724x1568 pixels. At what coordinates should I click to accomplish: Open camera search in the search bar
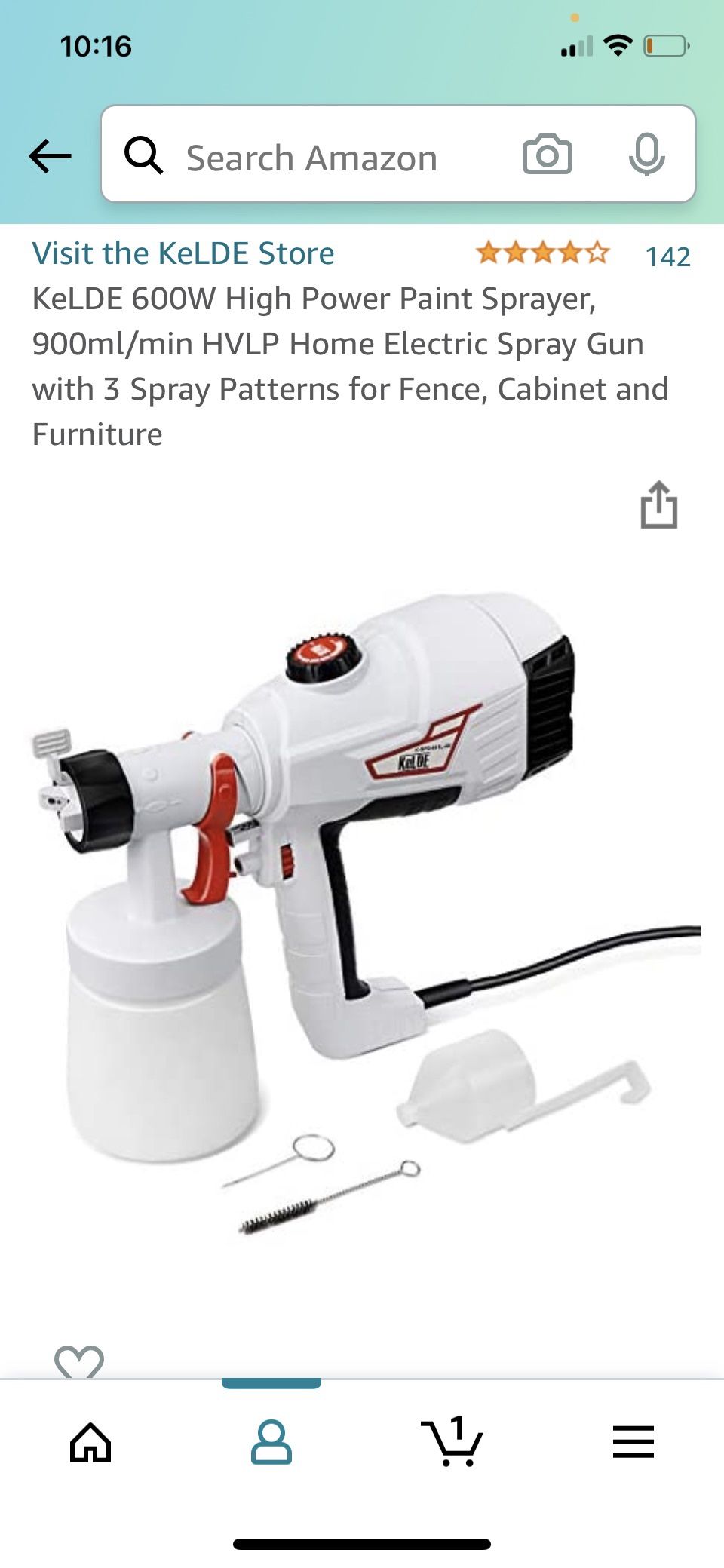point(547,155)
